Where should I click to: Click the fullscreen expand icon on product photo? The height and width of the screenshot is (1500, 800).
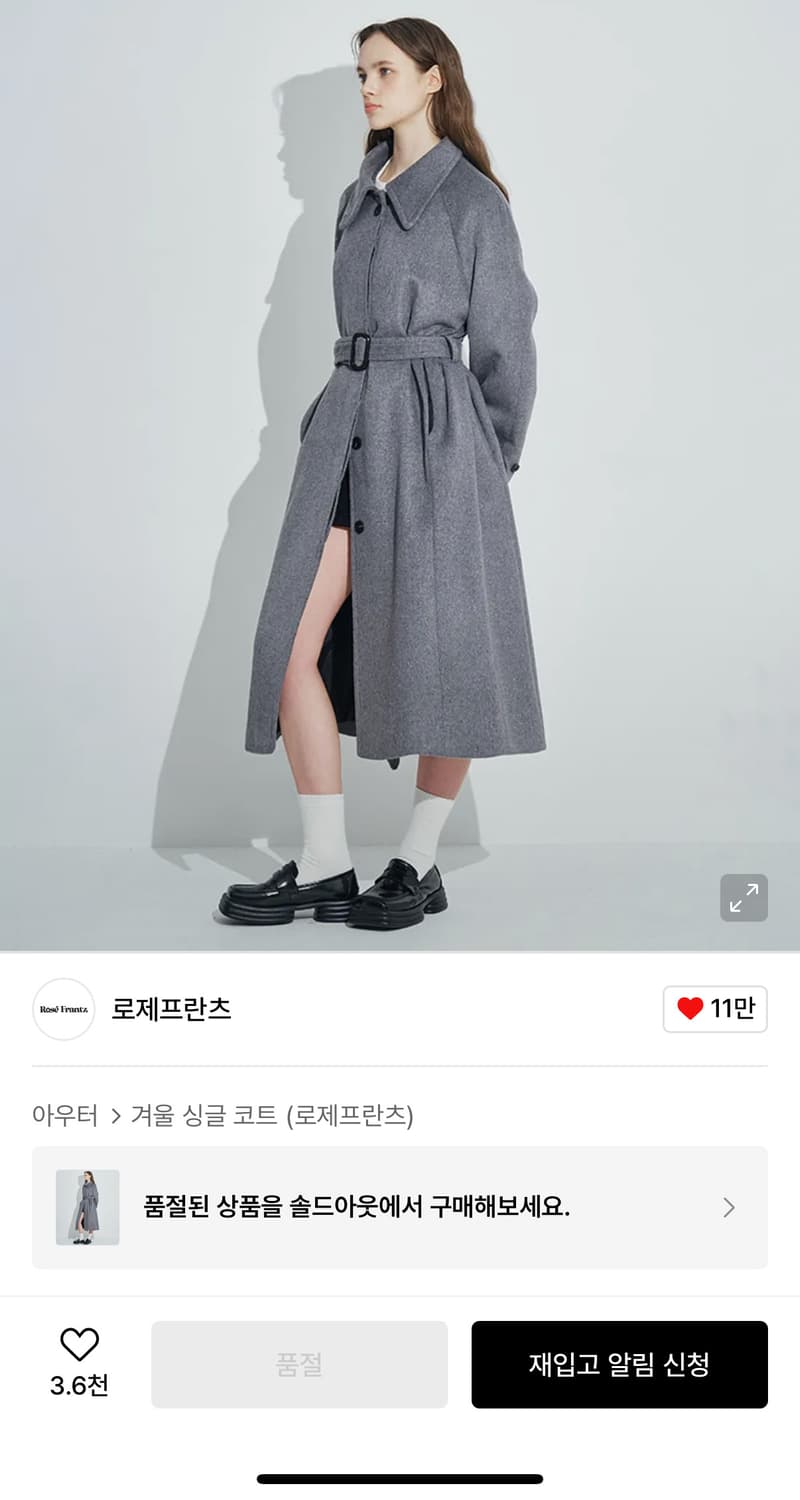[742, 899]
